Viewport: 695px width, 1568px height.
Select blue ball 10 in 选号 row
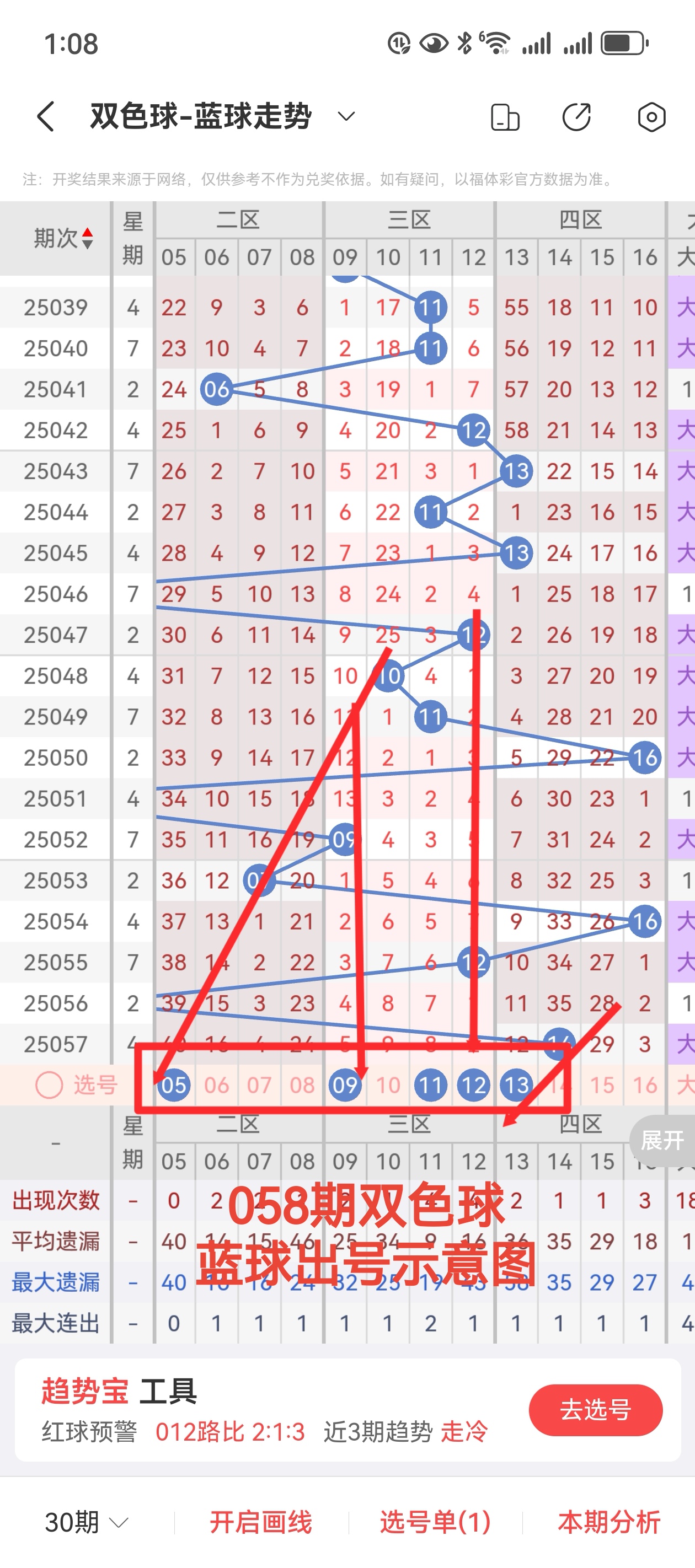pos(387,1084)
